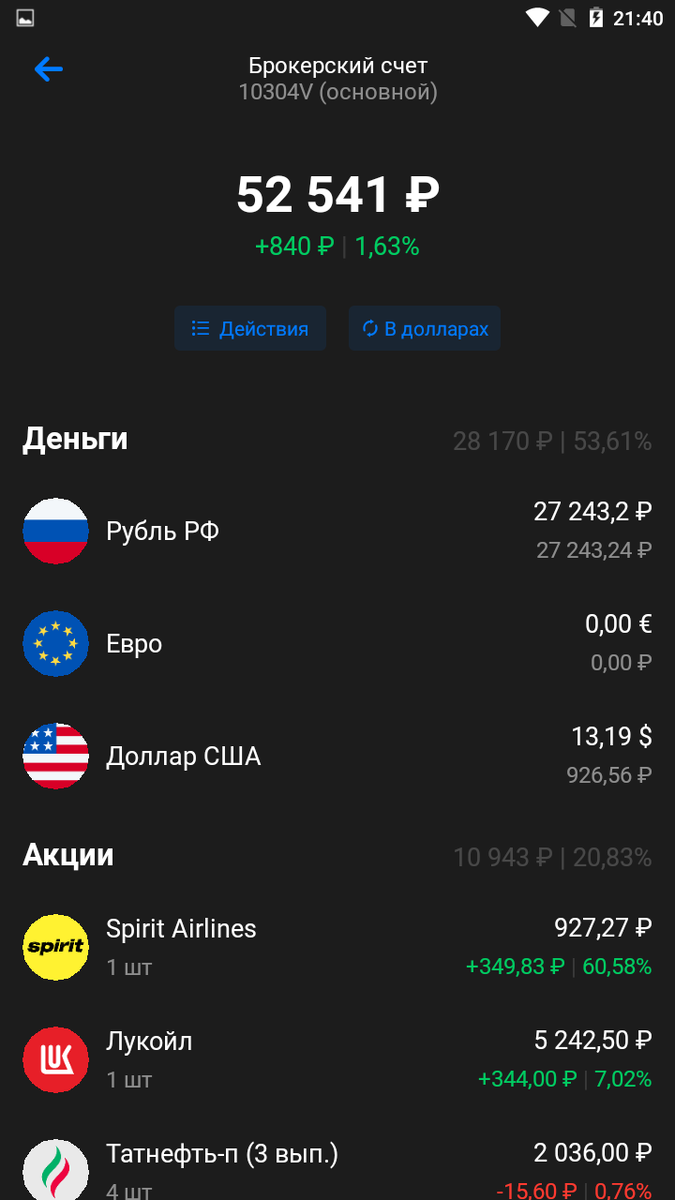This screenshot has height=1200, width=675.
Task: Open the Spirit Airlines stock position
Action: [x=337, y=947]
